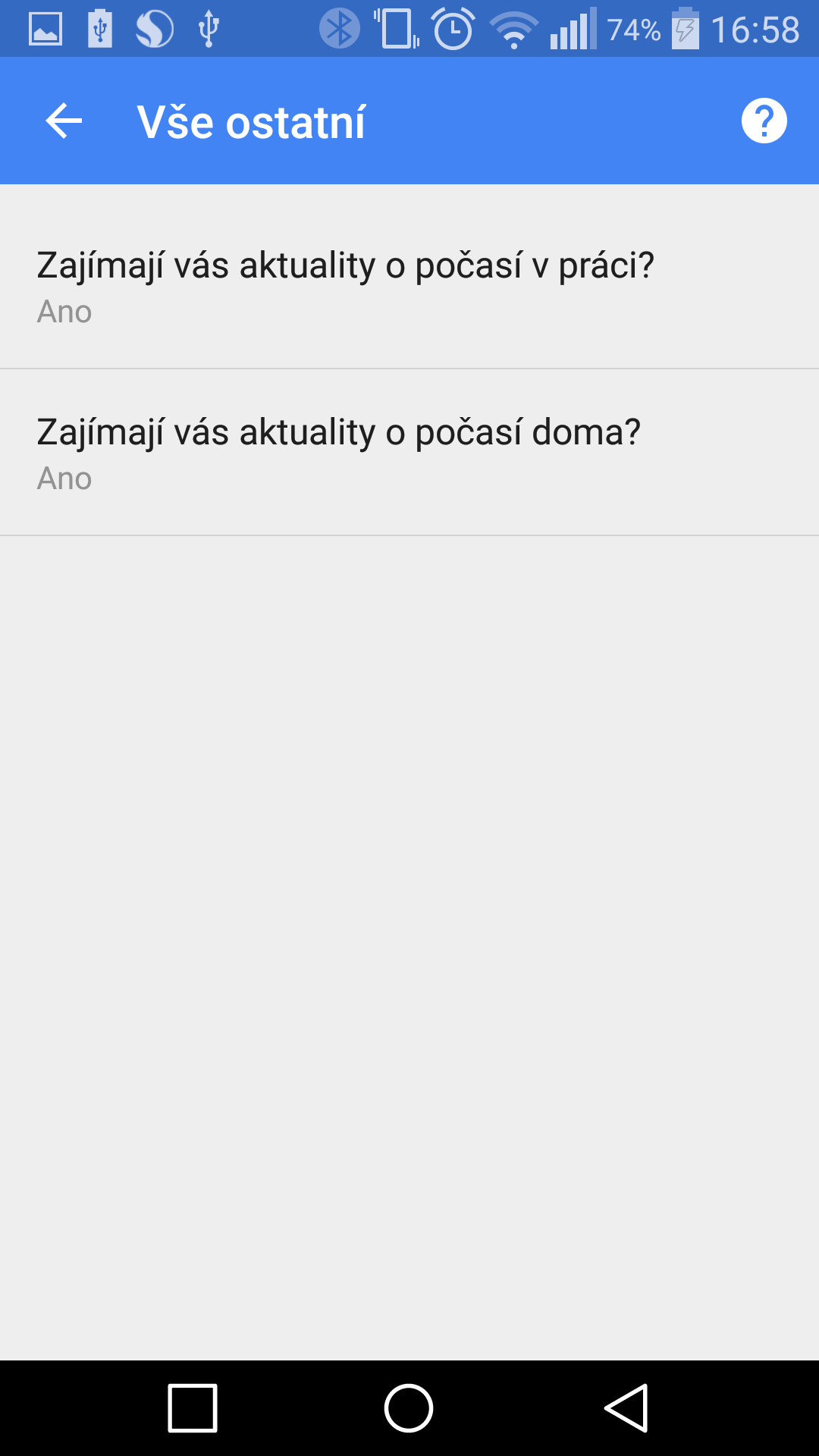This screenshot has height=1456, width=819.
Task: Open weather updates at home setting
Action: point(409,453)
